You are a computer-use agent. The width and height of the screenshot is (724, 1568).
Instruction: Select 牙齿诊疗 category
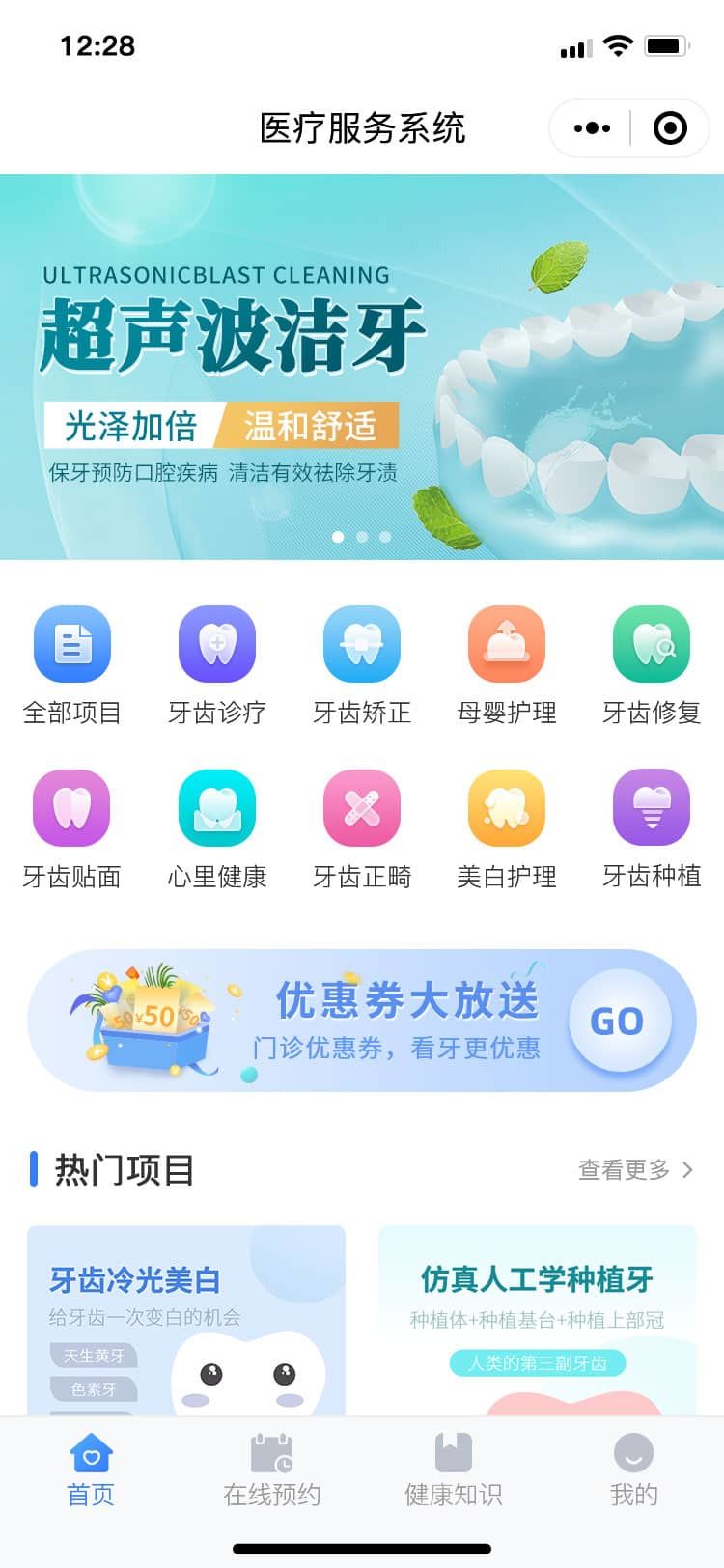(217, 664)
